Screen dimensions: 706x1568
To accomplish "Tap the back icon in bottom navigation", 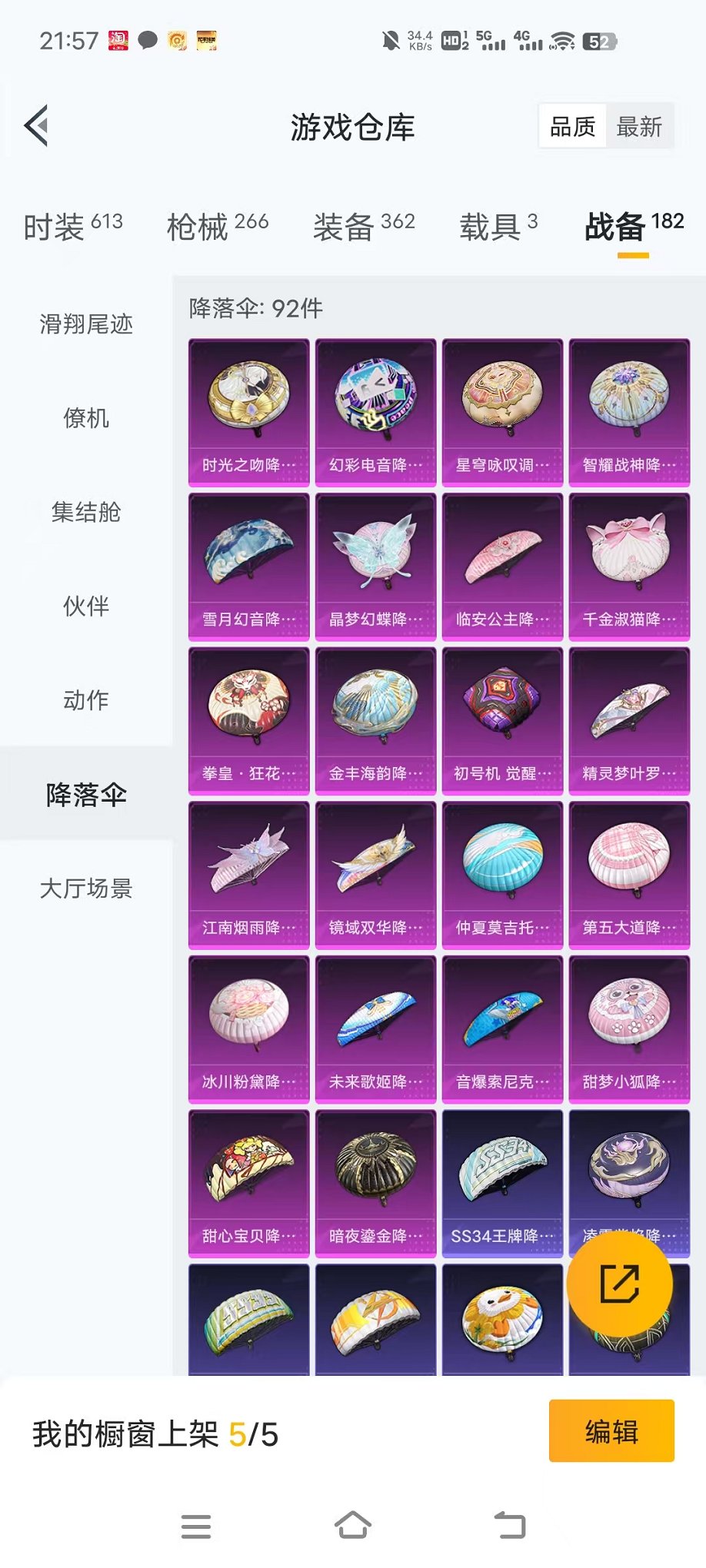I will point(509,1526).
